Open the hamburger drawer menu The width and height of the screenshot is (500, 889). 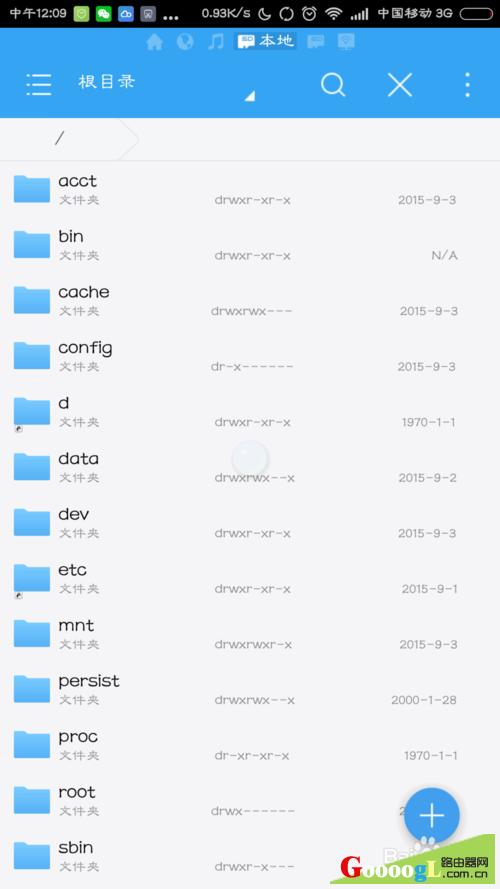coord(39,84)
